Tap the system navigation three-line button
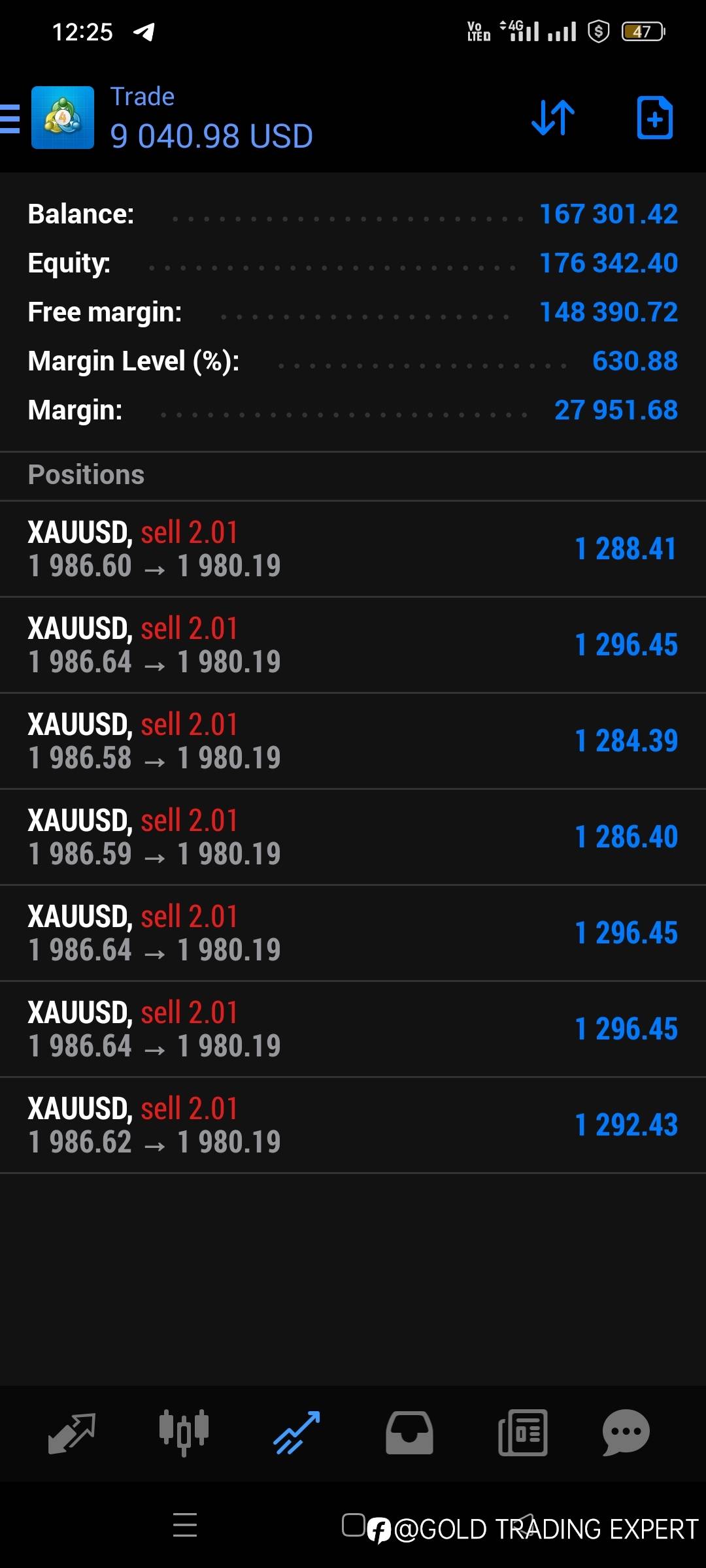 coord(185,1524)
